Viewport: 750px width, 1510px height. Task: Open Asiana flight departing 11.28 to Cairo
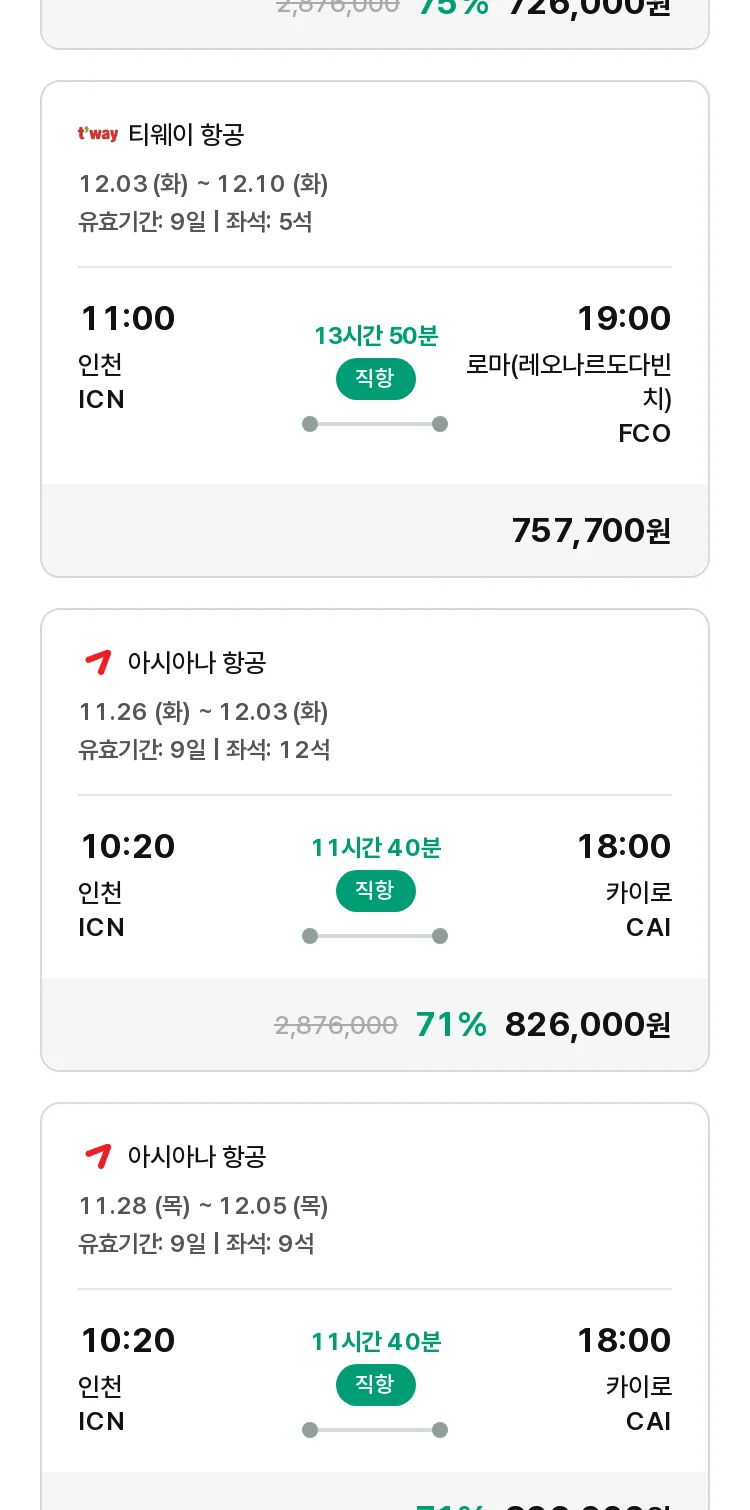pos(375,1306)
